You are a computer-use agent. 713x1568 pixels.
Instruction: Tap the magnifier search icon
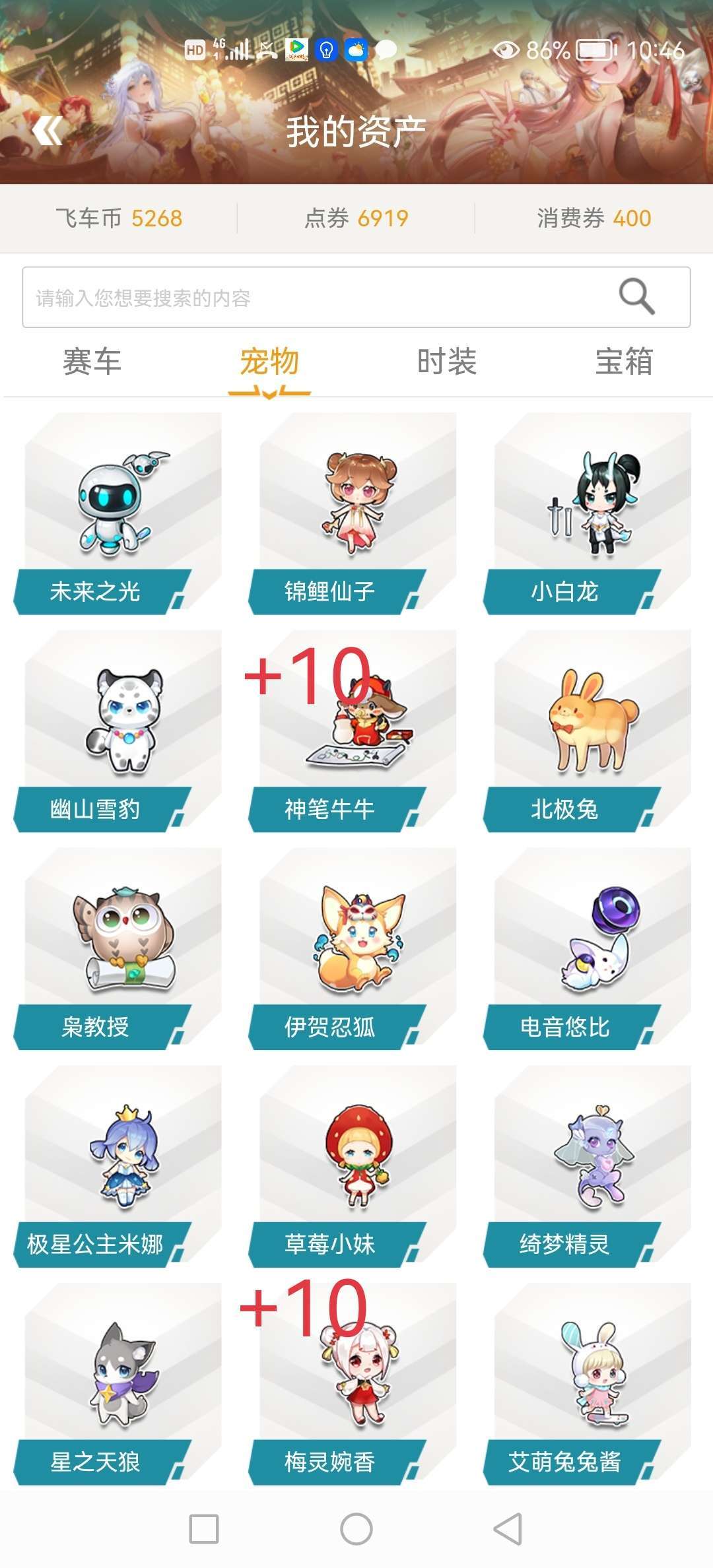636,296
